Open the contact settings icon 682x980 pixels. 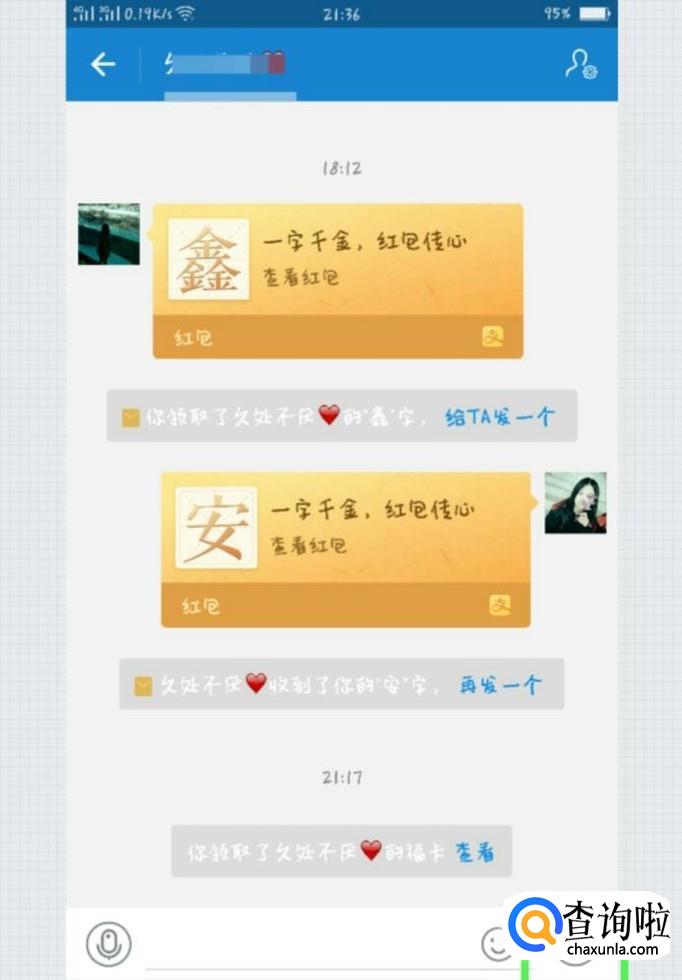[580, 64]
